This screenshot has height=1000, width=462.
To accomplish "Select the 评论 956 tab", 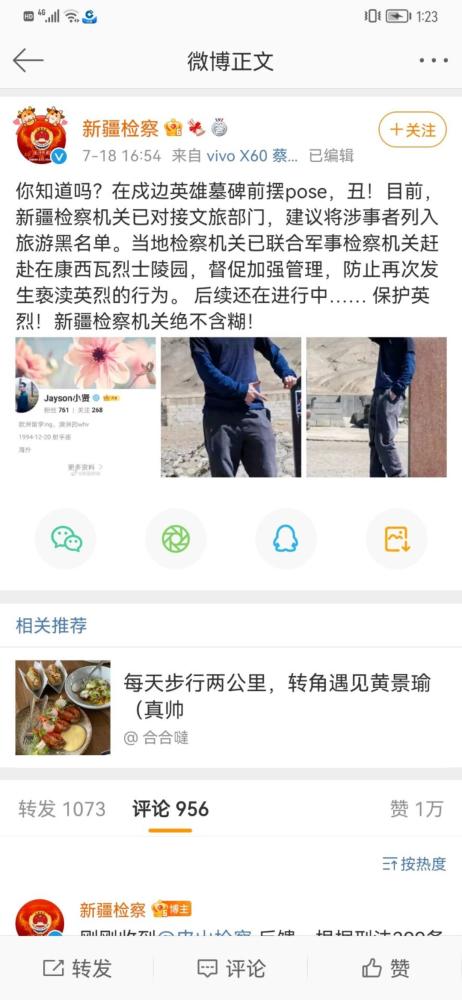I will [x=170, y=809].
